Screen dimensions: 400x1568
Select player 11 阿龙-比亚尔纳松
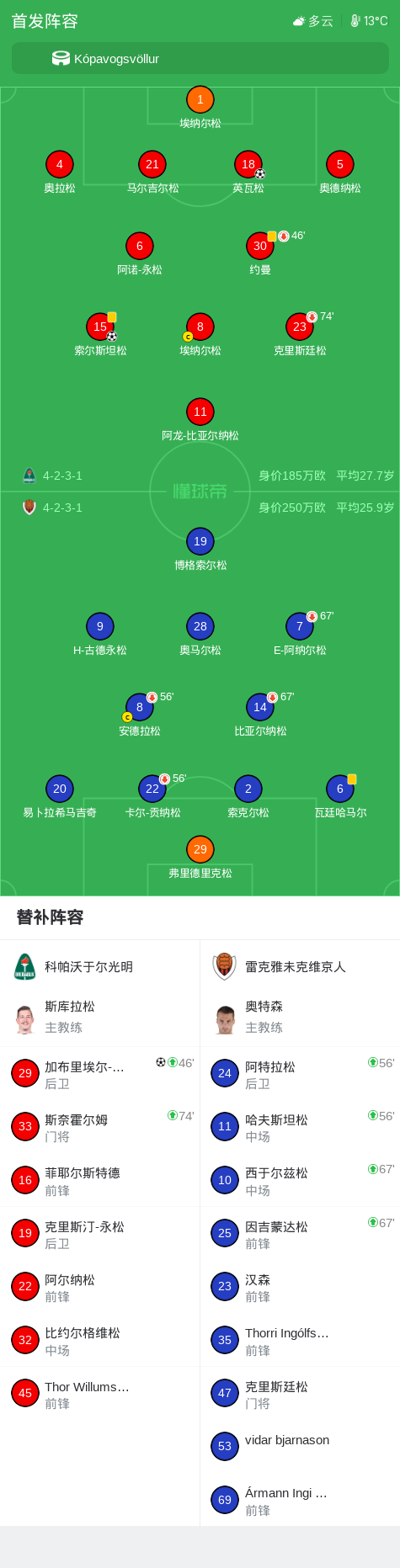(200, 420)
